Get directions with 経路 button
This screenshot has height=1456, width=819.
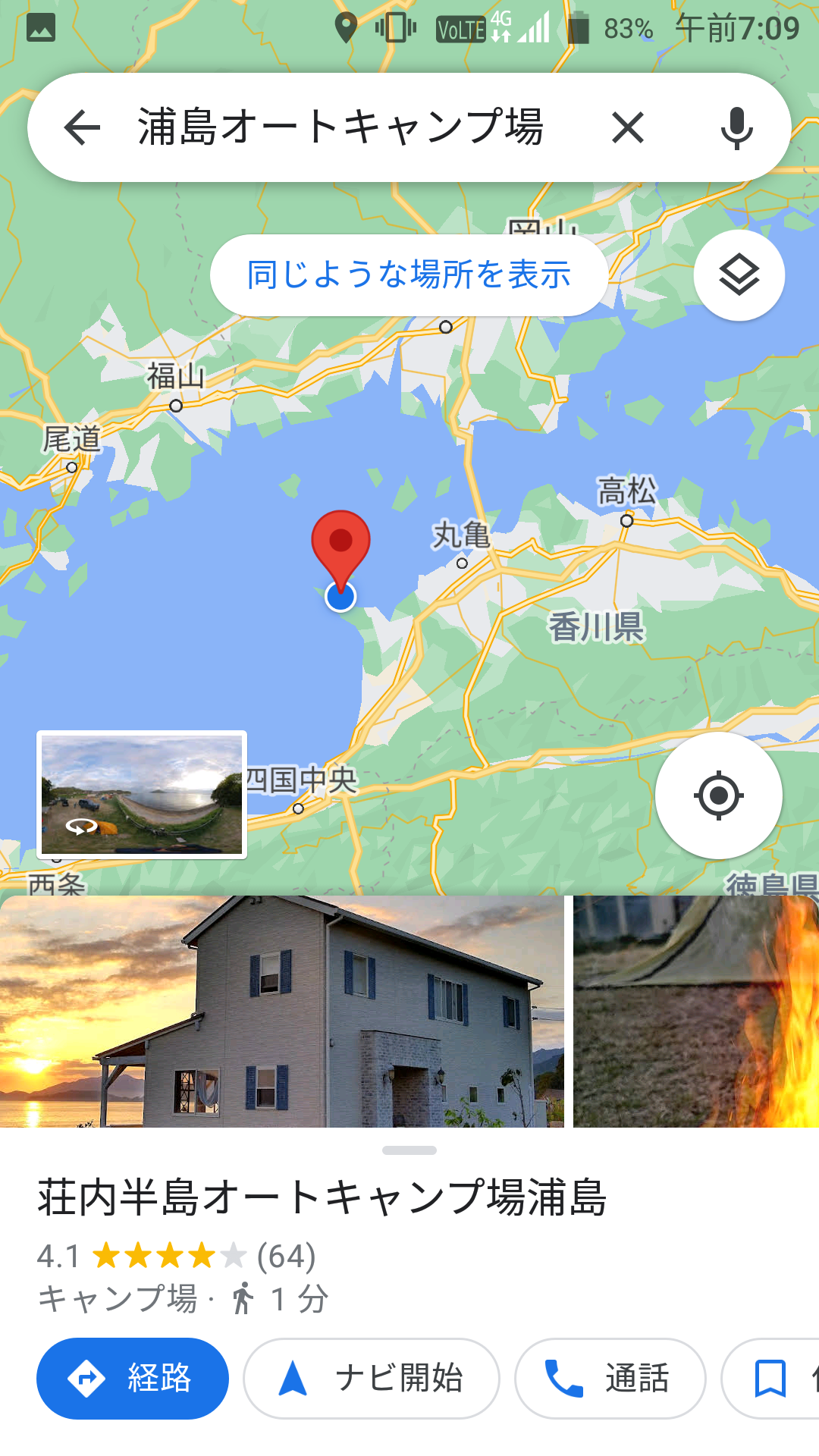(133, 1378)
